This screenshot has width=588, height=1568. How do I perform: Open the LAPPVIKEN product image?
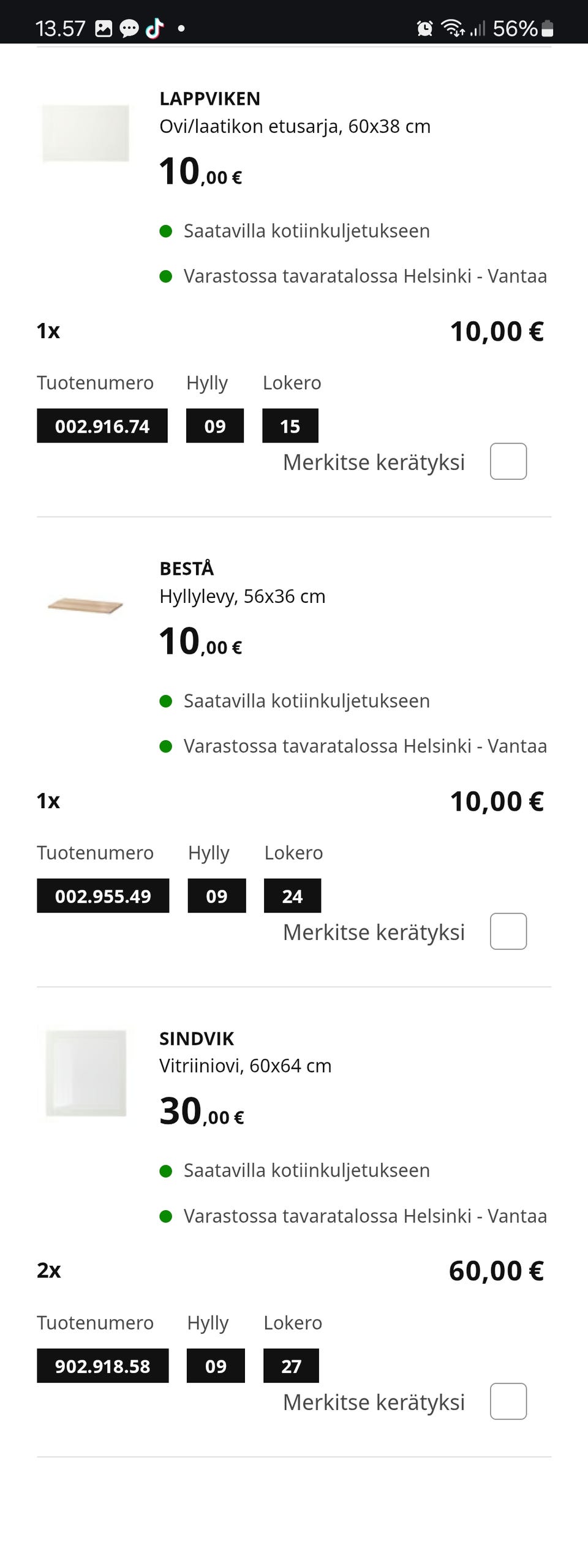click(86, 134)
